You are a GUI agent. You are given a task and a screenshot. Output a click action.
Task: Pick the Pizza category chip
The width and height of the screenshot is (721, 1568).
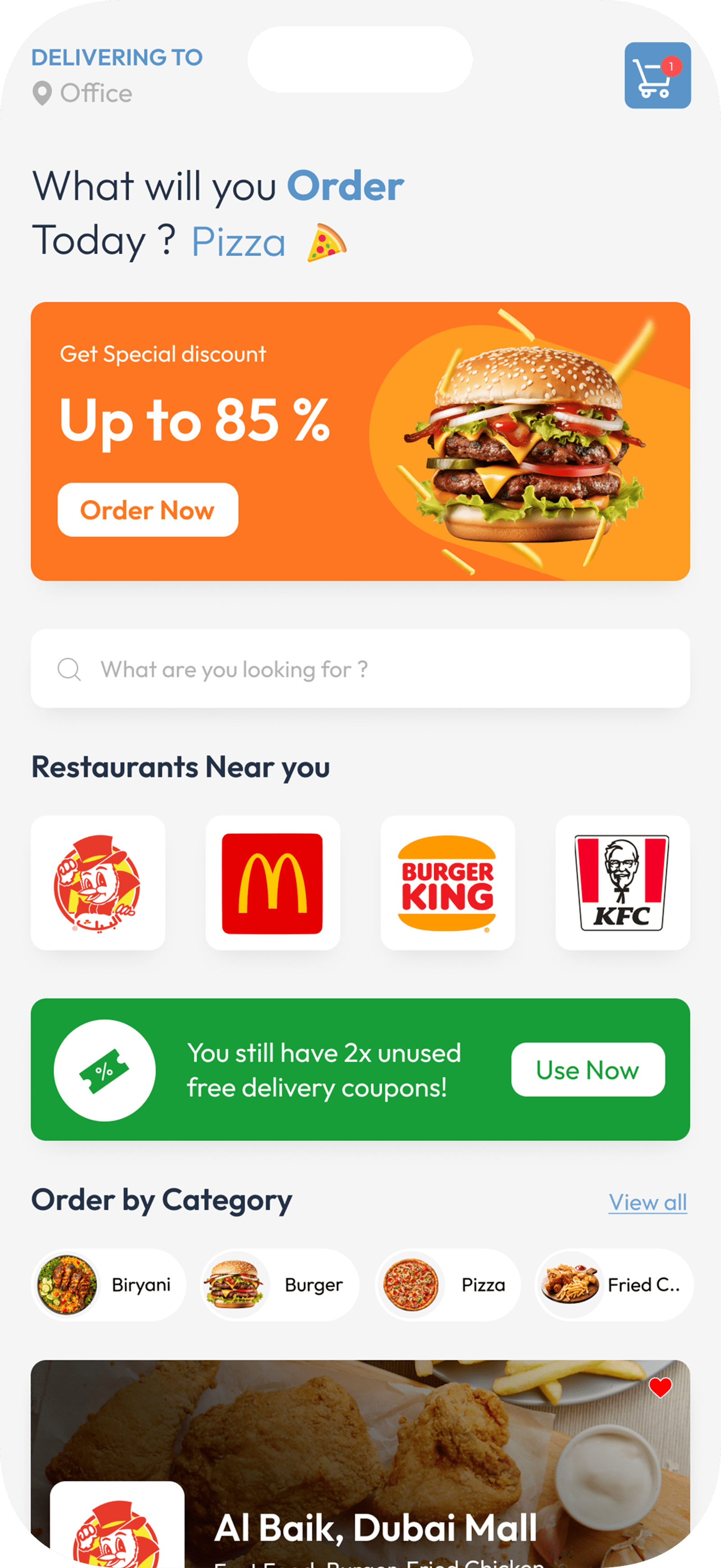[447, 1285]
